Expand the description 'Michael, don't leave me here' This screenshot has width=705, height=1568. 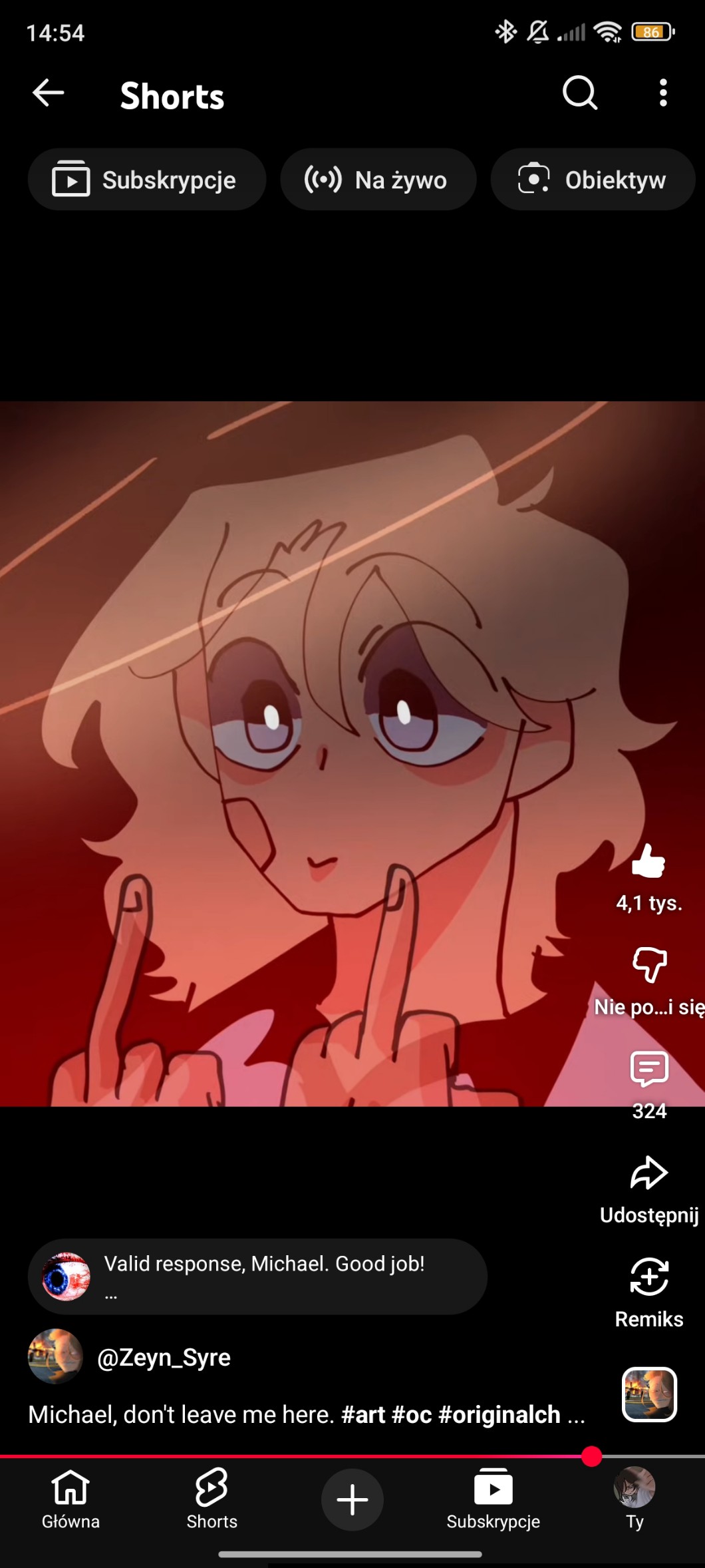click(x=306, y=1414)
